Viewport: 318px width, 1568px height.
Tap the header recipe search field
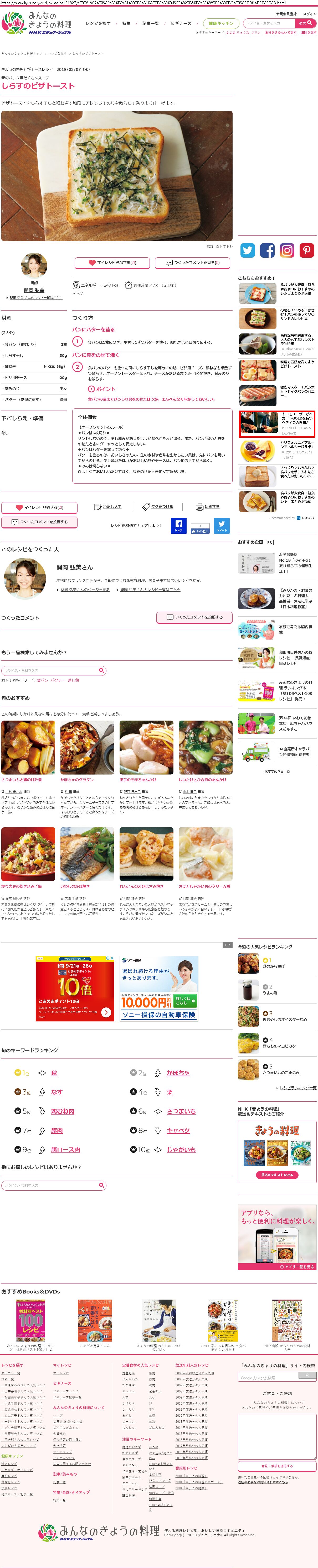click(268, 23)
